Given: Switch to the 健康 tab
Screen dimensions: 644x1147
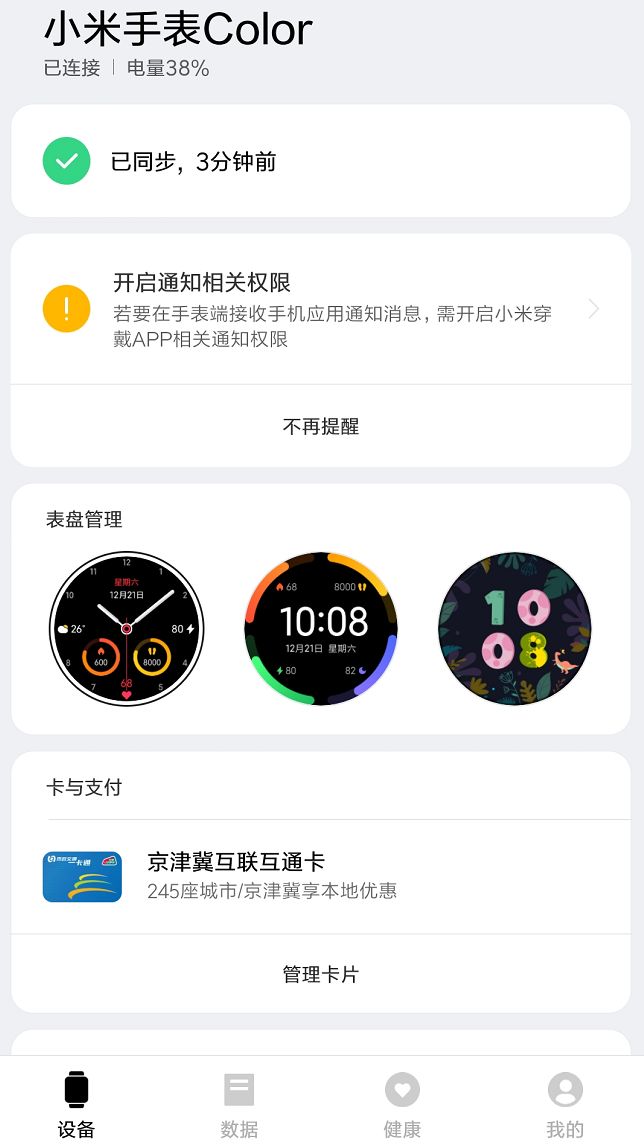Looking at the screenshot, I should point(402,1104).
